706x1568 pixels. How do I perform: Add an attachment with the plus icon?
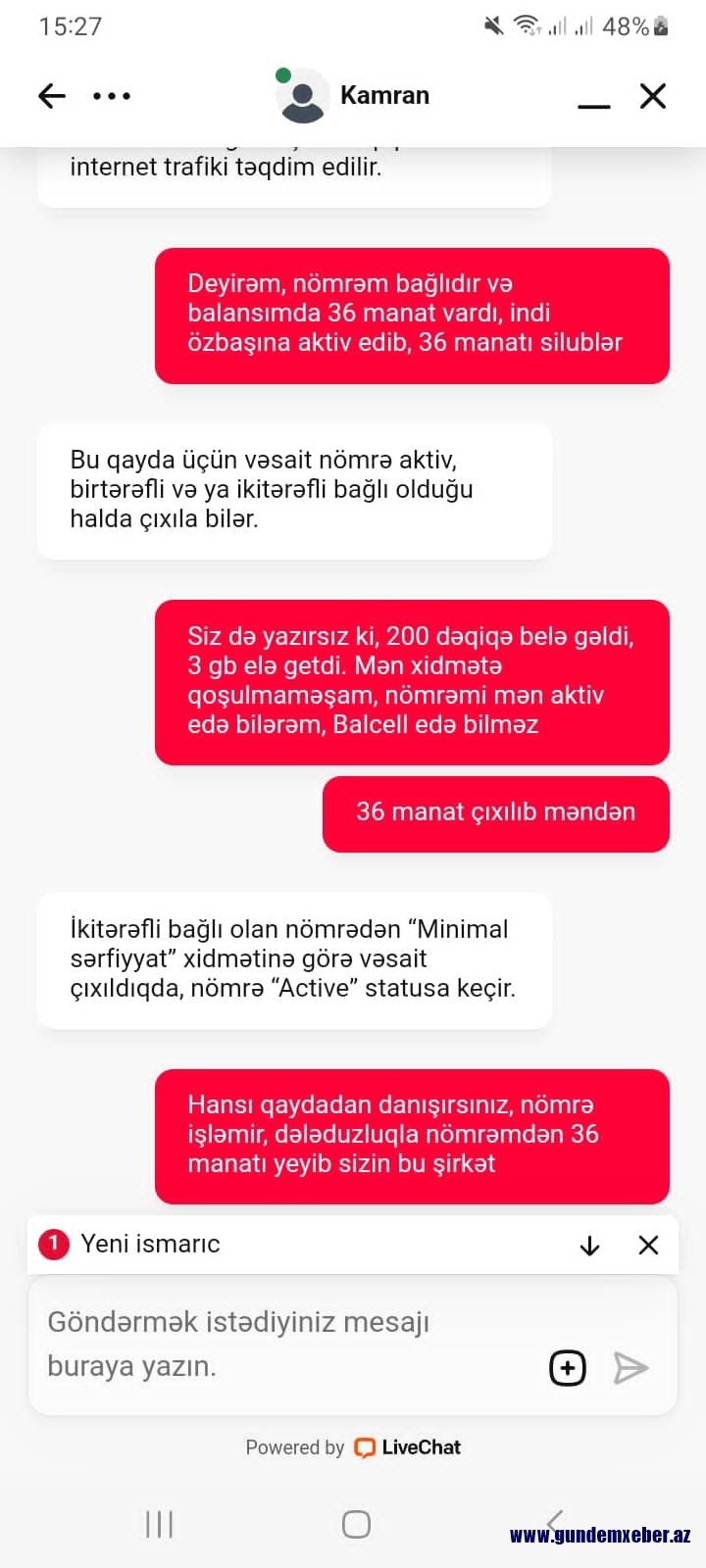(x=568, y=1368)
